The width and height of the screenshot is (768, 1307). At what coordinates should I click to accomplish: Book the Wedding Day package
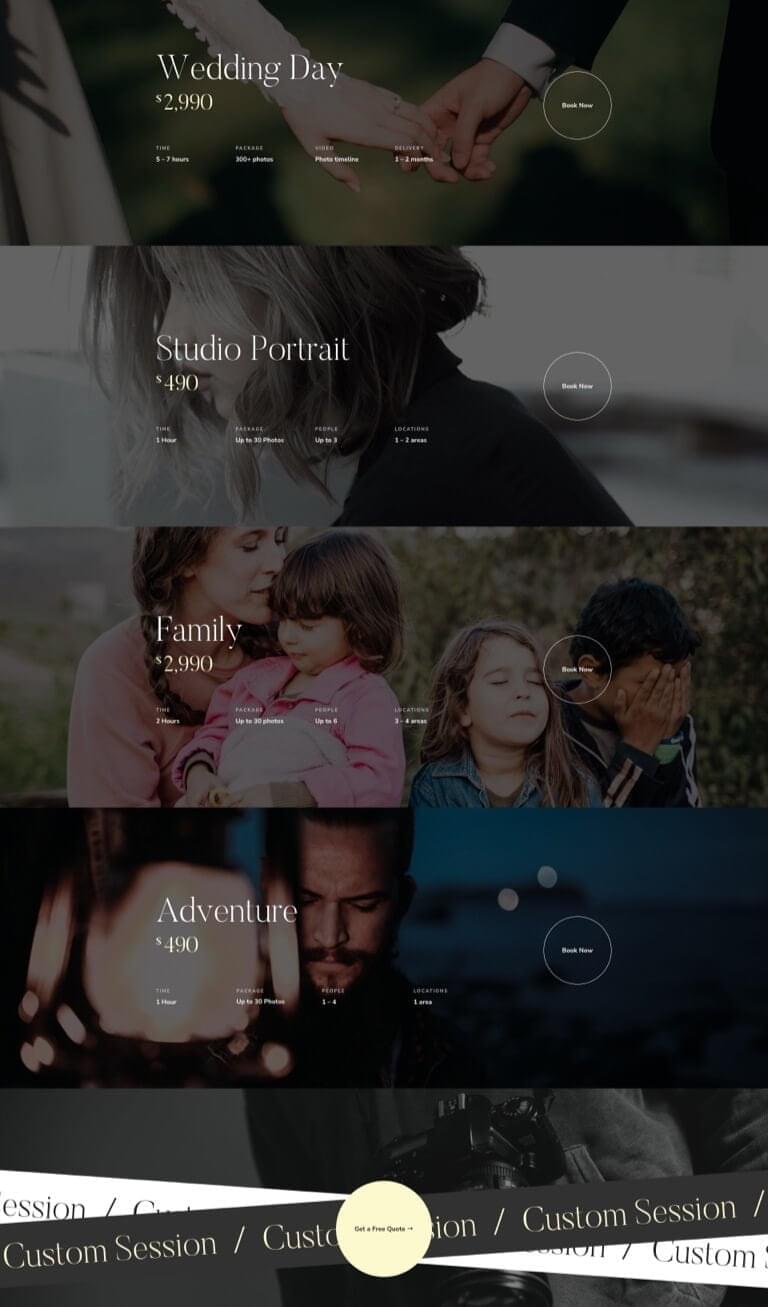tap(577, 105)
